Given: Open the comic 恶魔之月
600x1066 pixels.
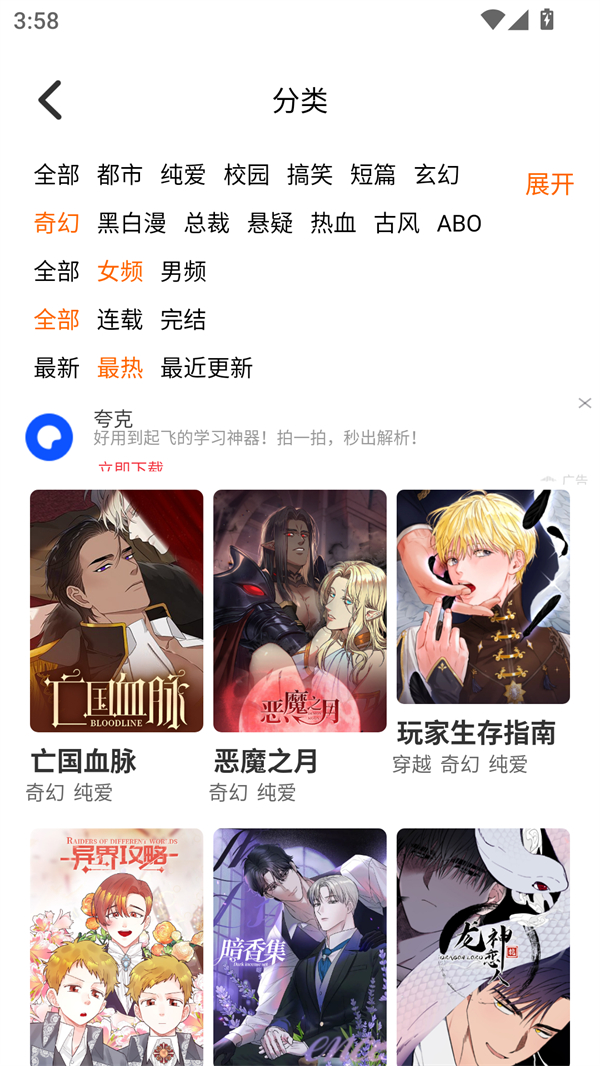Looking at the screenshot, I should (299, 610).
